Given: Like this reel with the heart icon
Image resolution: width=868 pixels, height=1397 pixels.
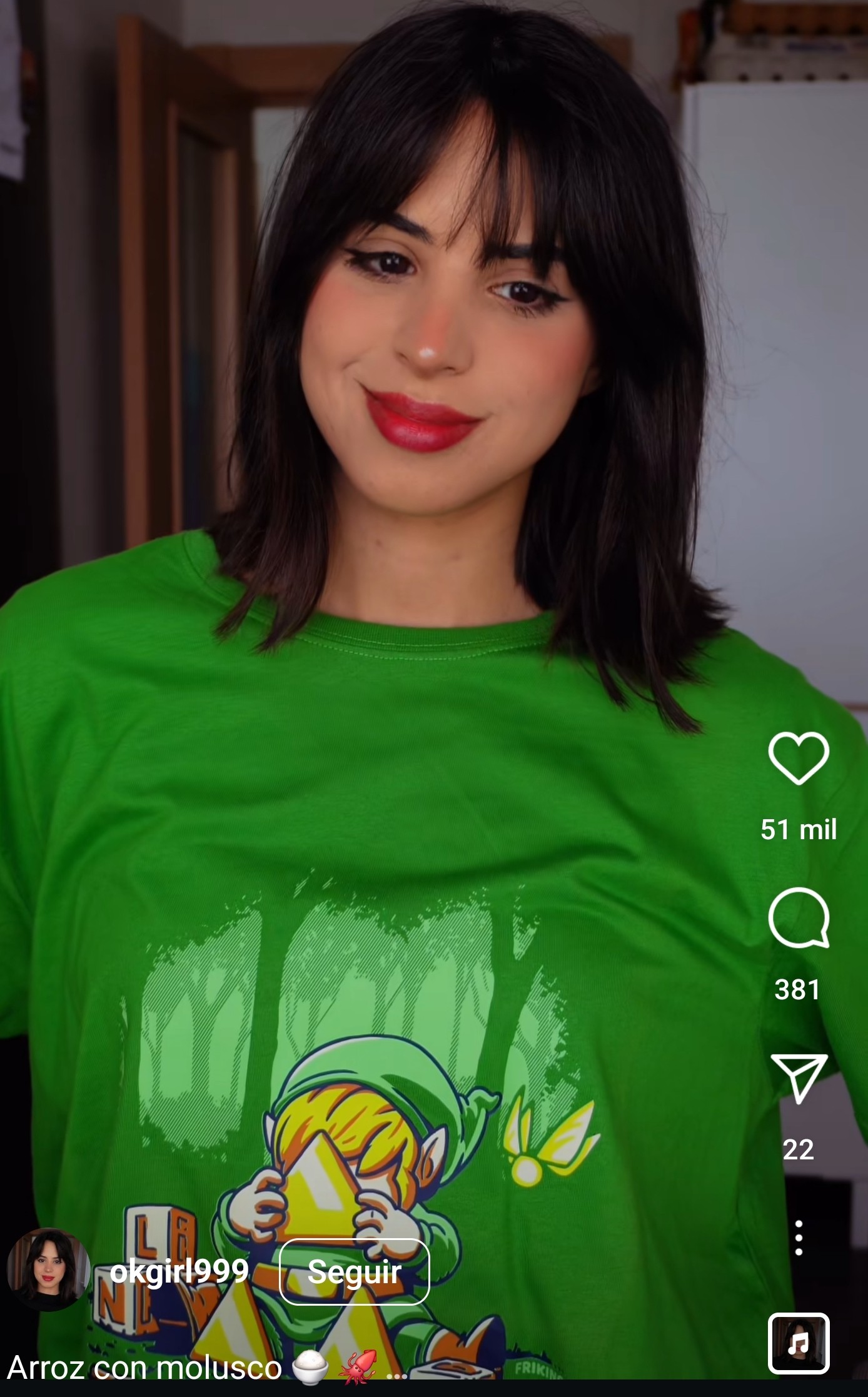Looking at the screenshot, I should 799,758.
